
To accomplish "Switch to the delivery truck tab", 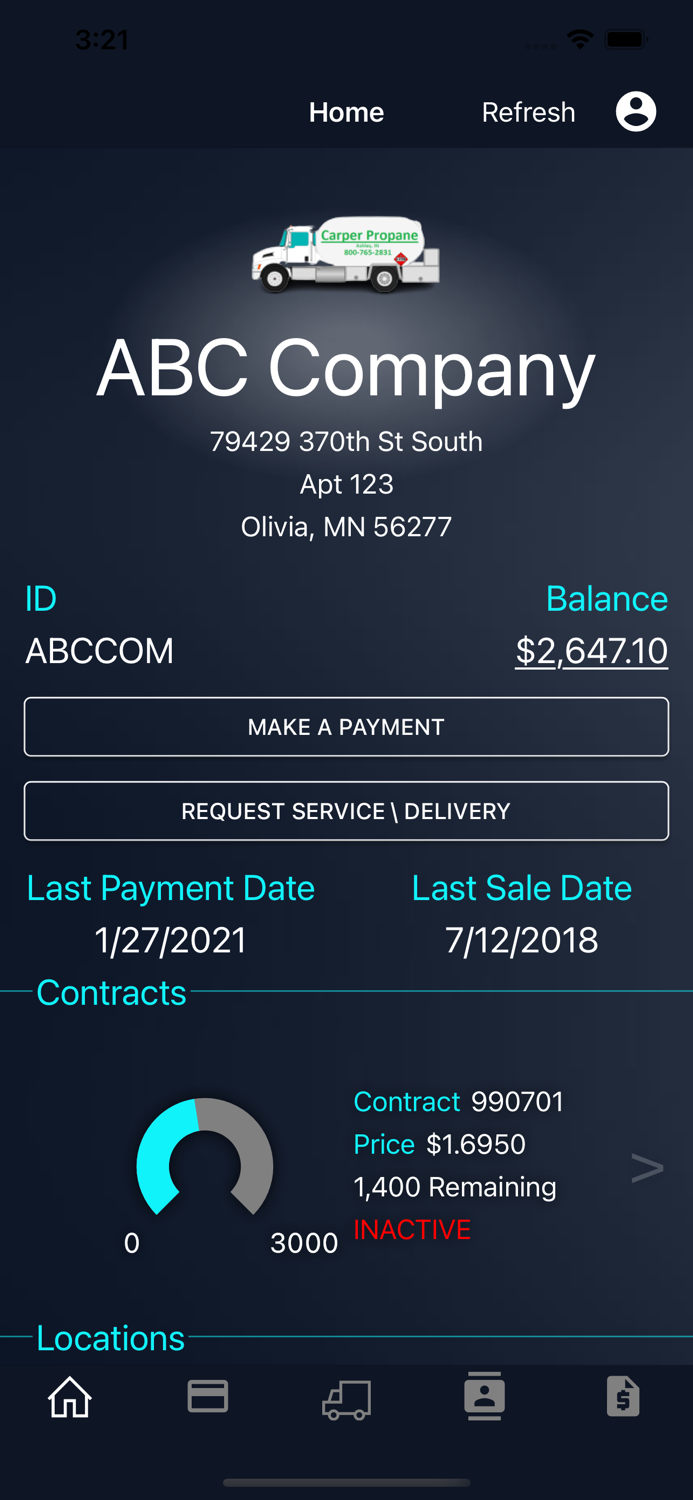I will (x=347, y=1399).
